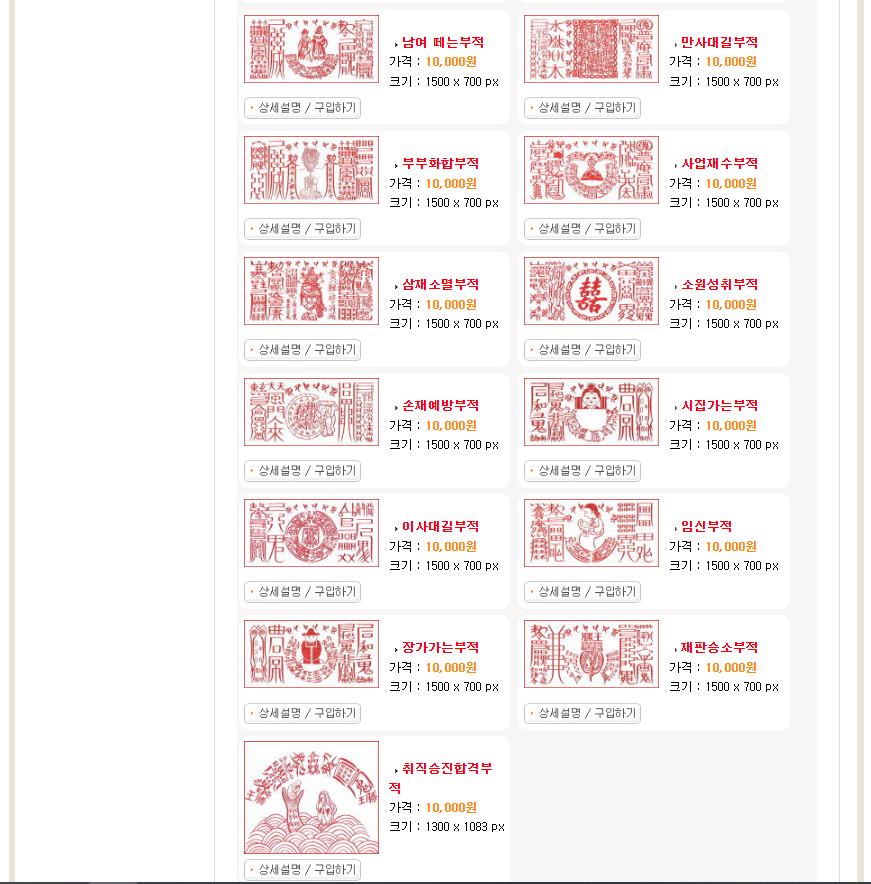Open the 시집가는부적 talisman image
The image size is (871, 884).
tap(591, 412)
